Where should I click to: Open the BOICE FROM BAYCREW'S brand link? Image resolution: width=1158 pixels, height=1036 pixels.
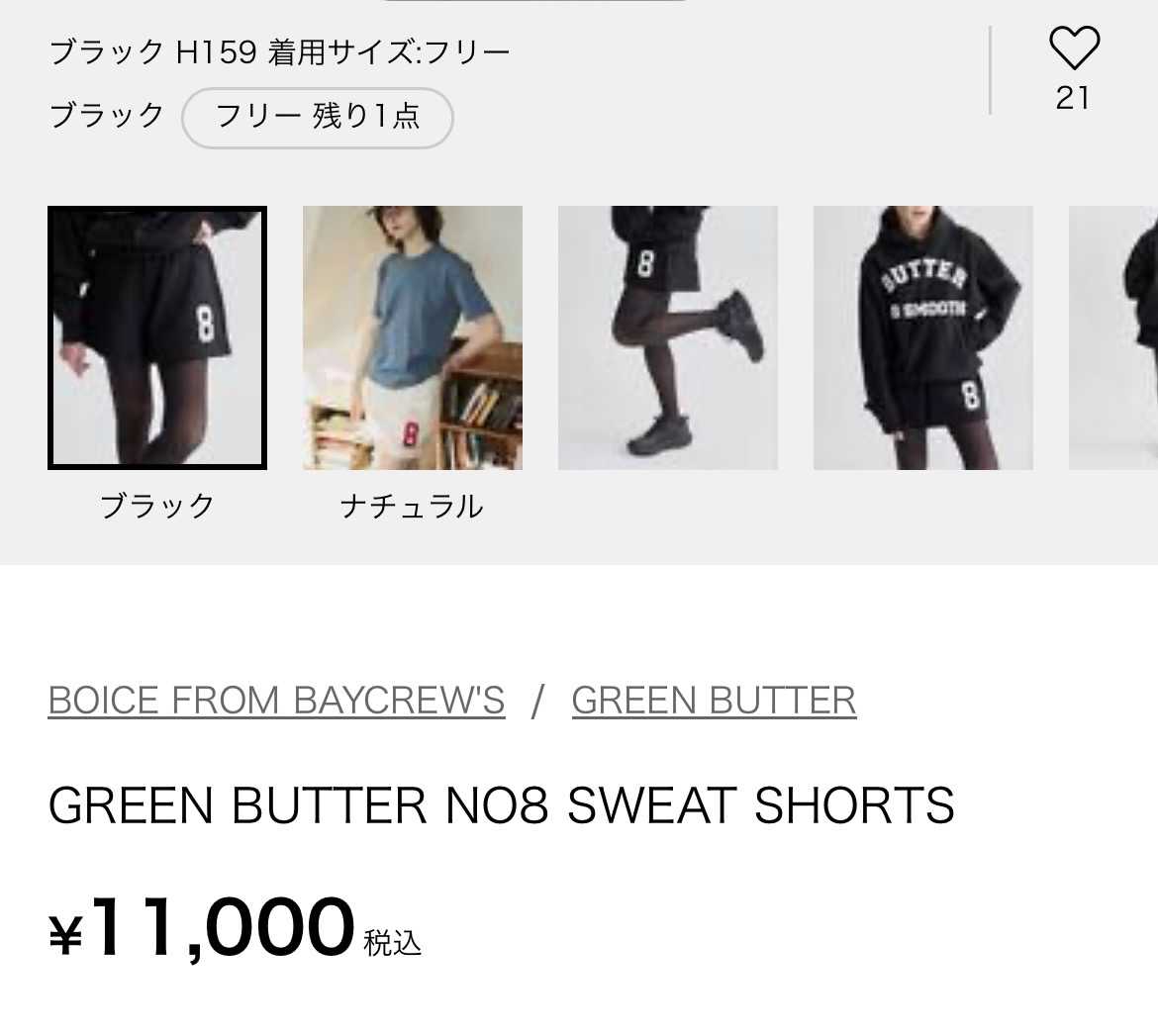276,701
